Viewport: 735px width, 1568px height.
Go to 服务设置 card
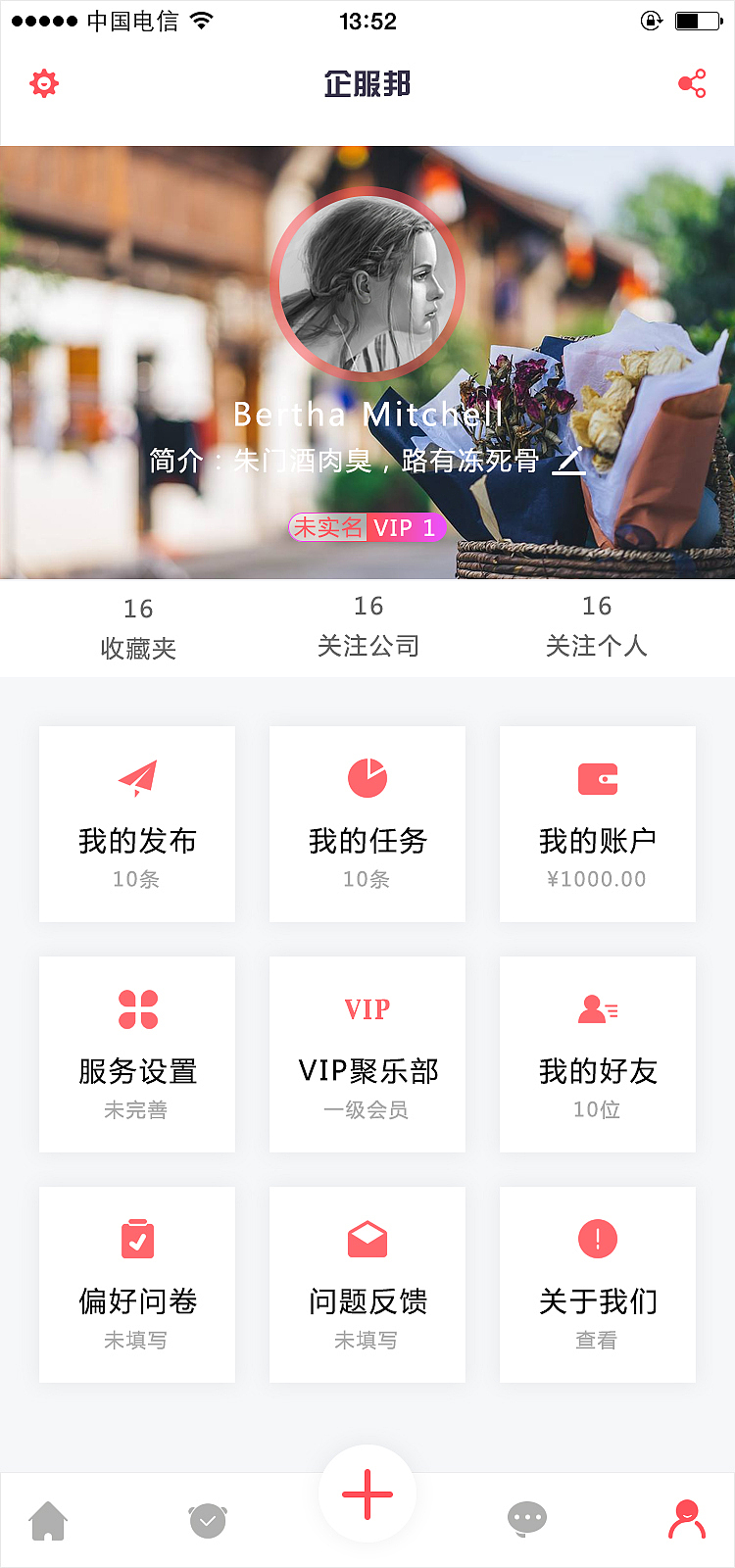click(137, 1053)
